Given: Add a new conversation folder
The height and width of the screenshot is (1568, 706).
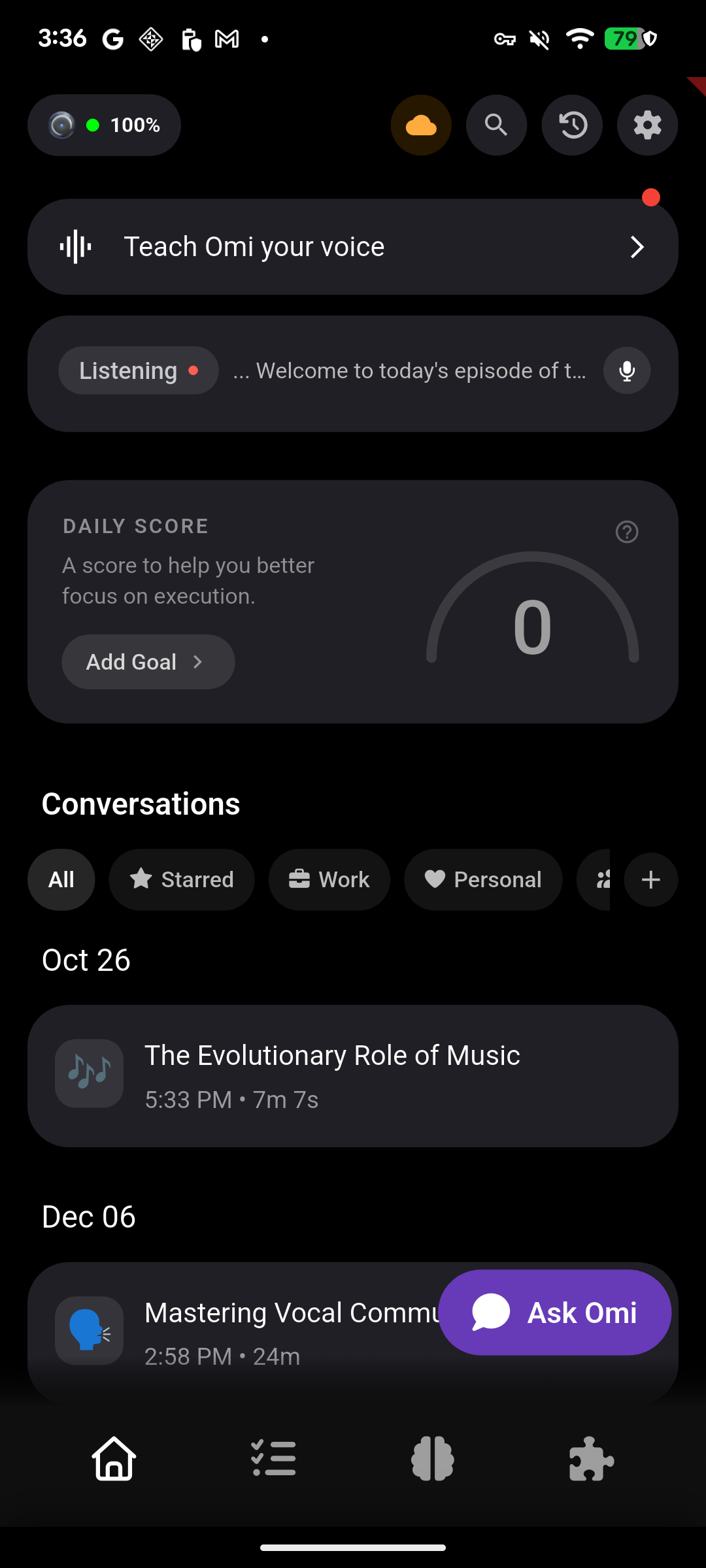Looking at the screenshot, I should pyautogui.click(x=651, y=879).
